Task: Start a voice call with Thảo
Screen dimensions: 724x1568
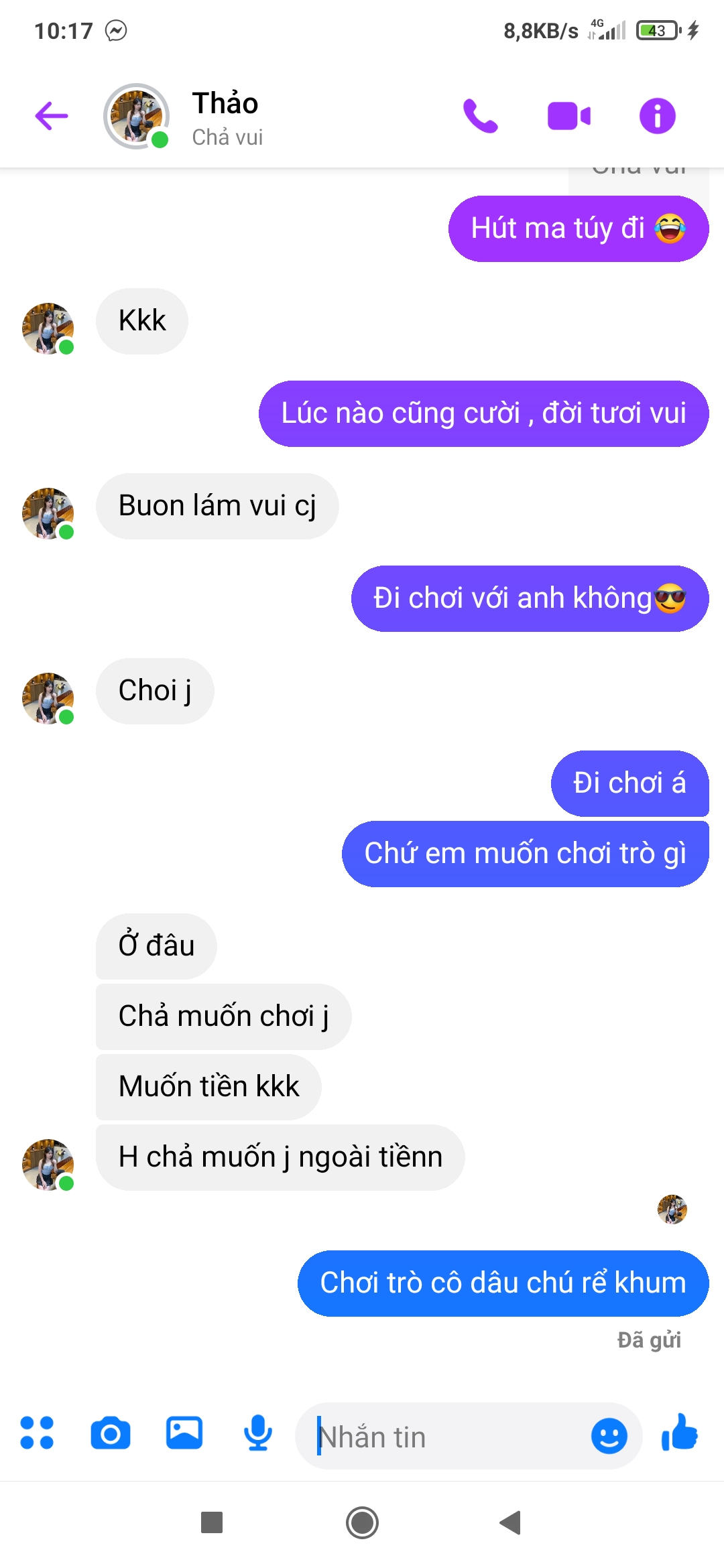Action: click(x=480, y=116)
